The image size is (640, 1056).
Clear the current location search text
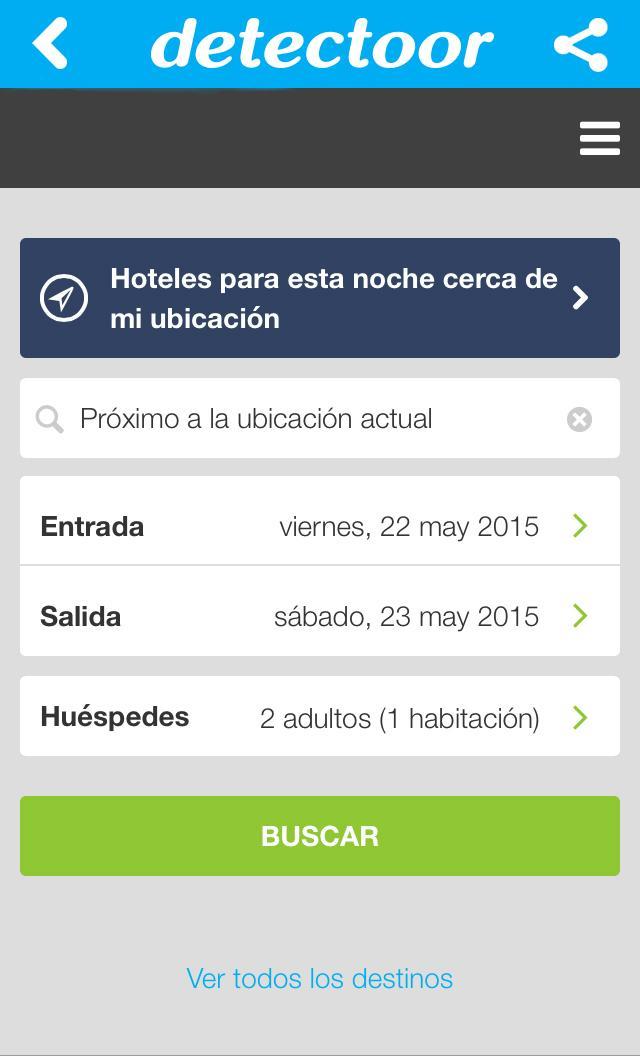pyautogui.click(x=579, y=419)
